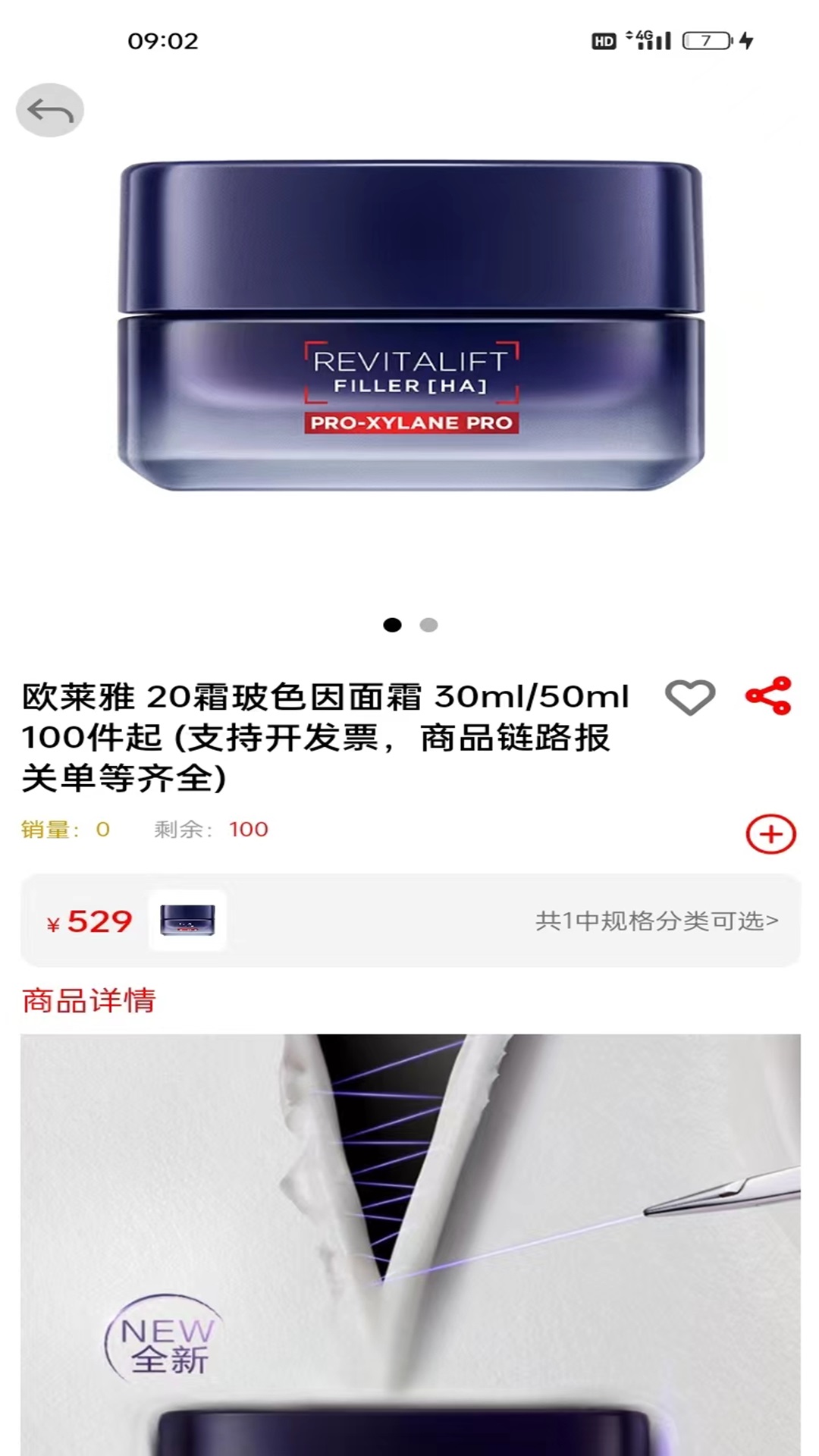Add this product to favorites with the heart
Screen dimensions: 819x1456
[x=690, y=696]
